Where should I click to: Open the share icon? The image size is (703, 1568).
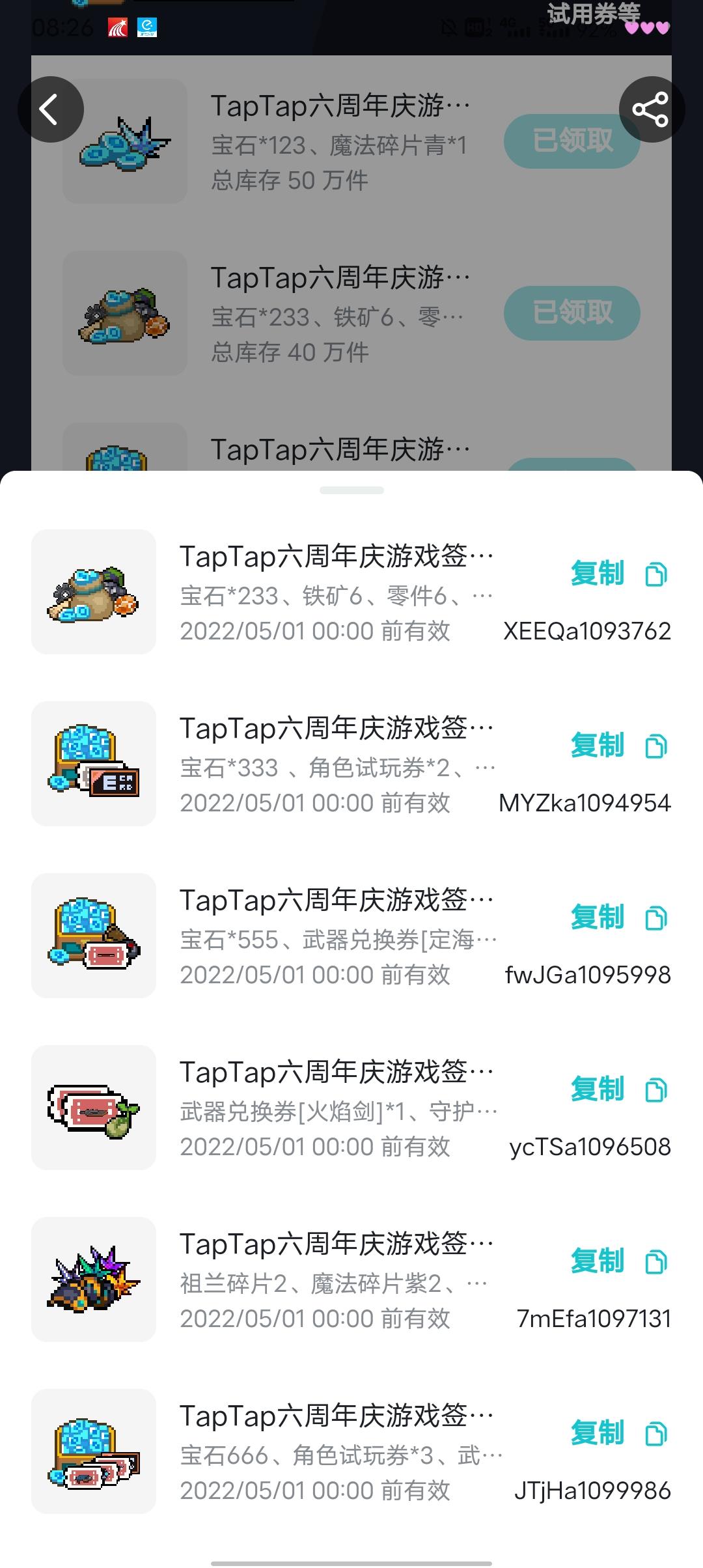[651, 109]
